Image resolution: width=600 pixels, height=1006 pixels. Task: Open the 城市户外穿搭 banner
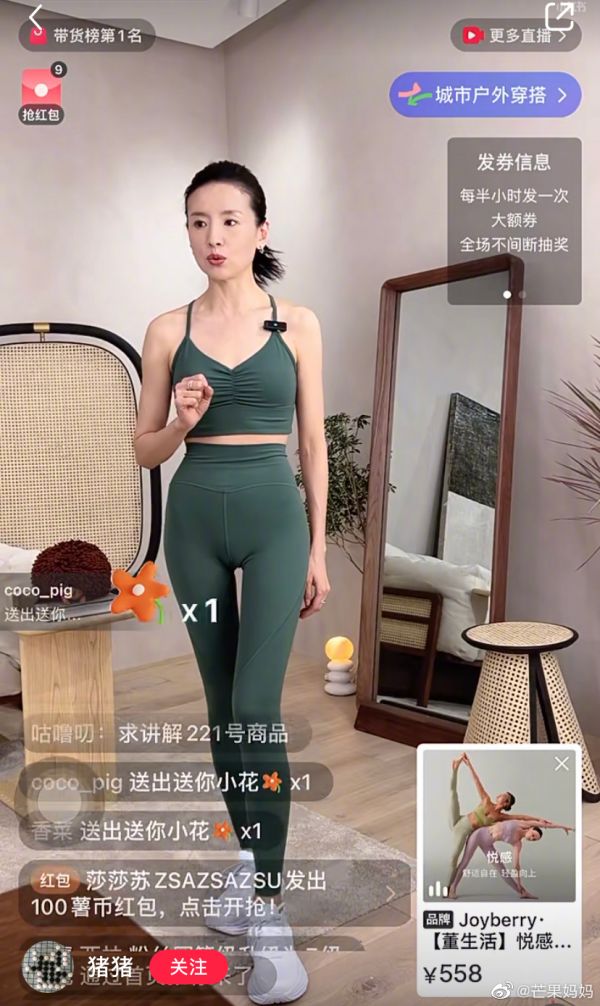point(485,95)
